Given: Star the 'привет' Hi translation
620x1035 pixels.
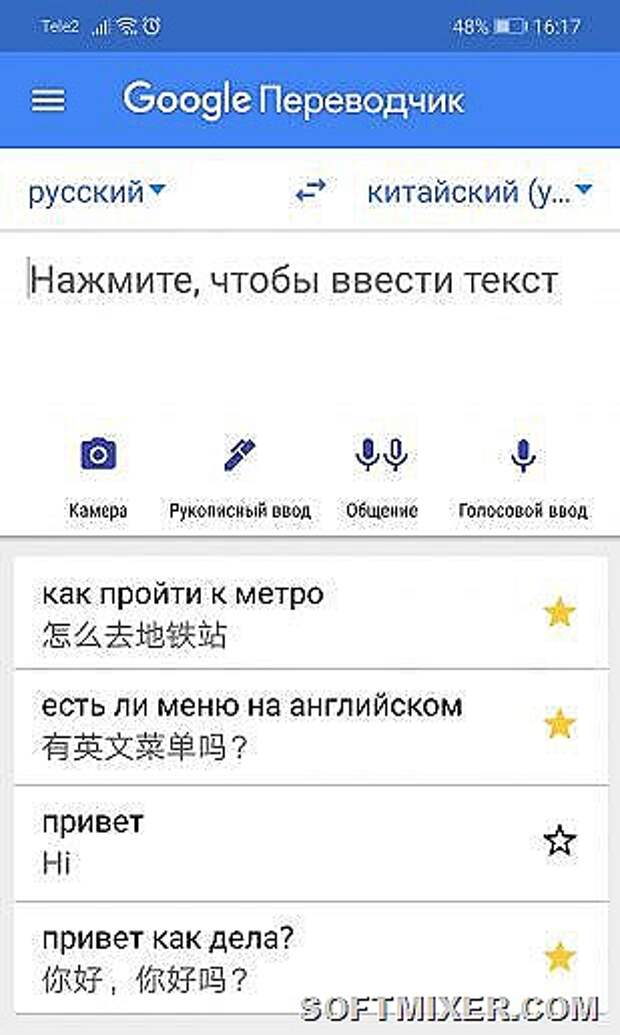Looking at the screenshot, I should pyautogui.click(x=559, y=840).
